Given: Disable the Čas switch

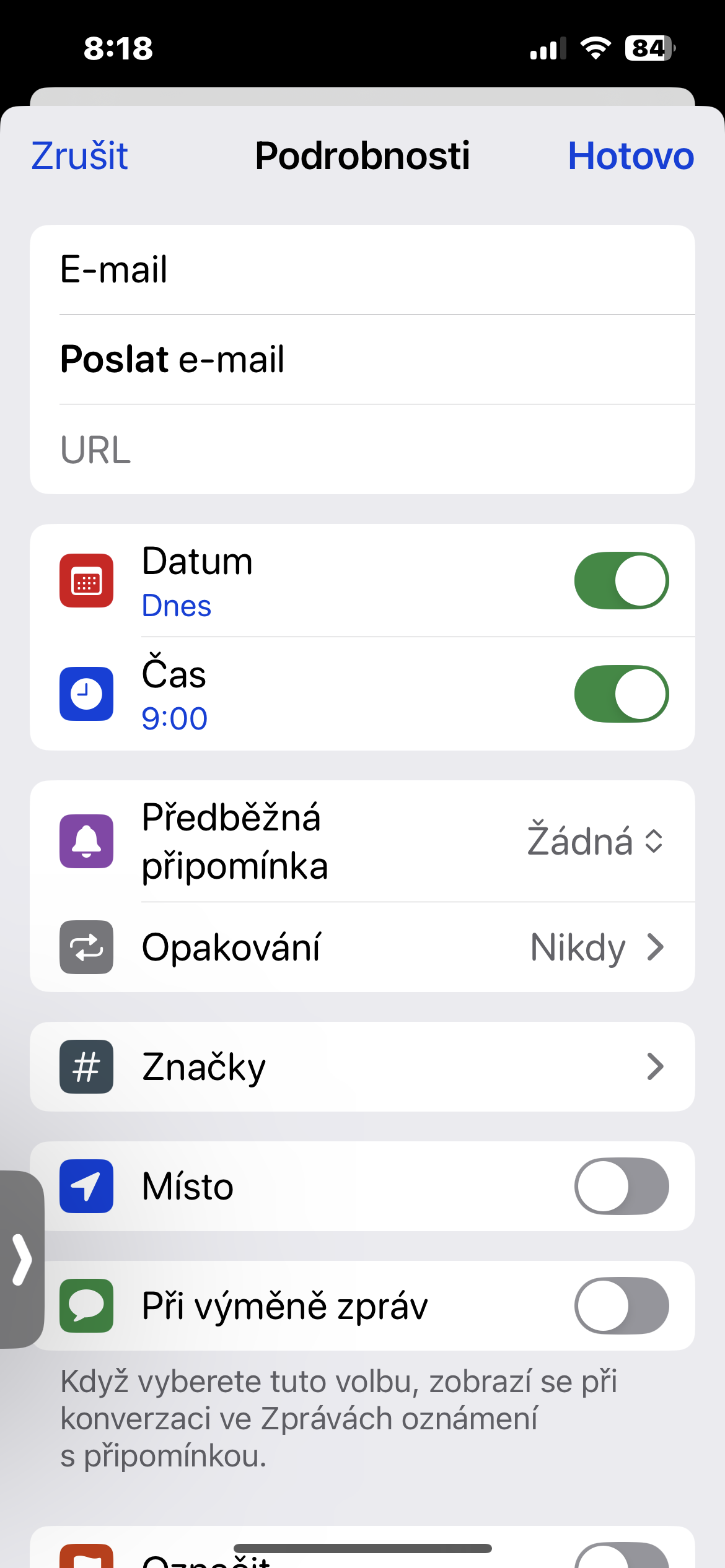Looking at the screenshot, I should point(621,694).
